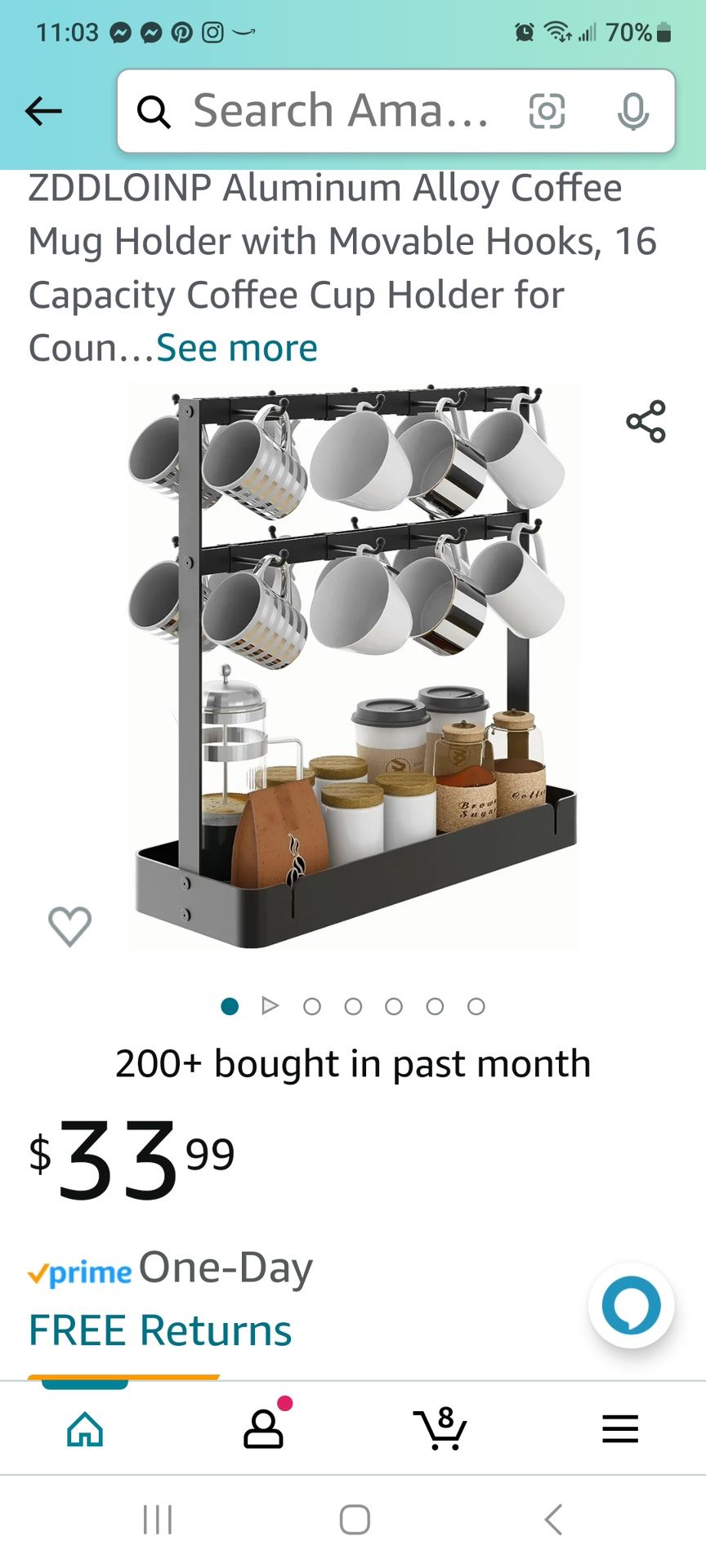Switch to the Home tab
The image size is (706, 1568).
tap(86, 1429)
